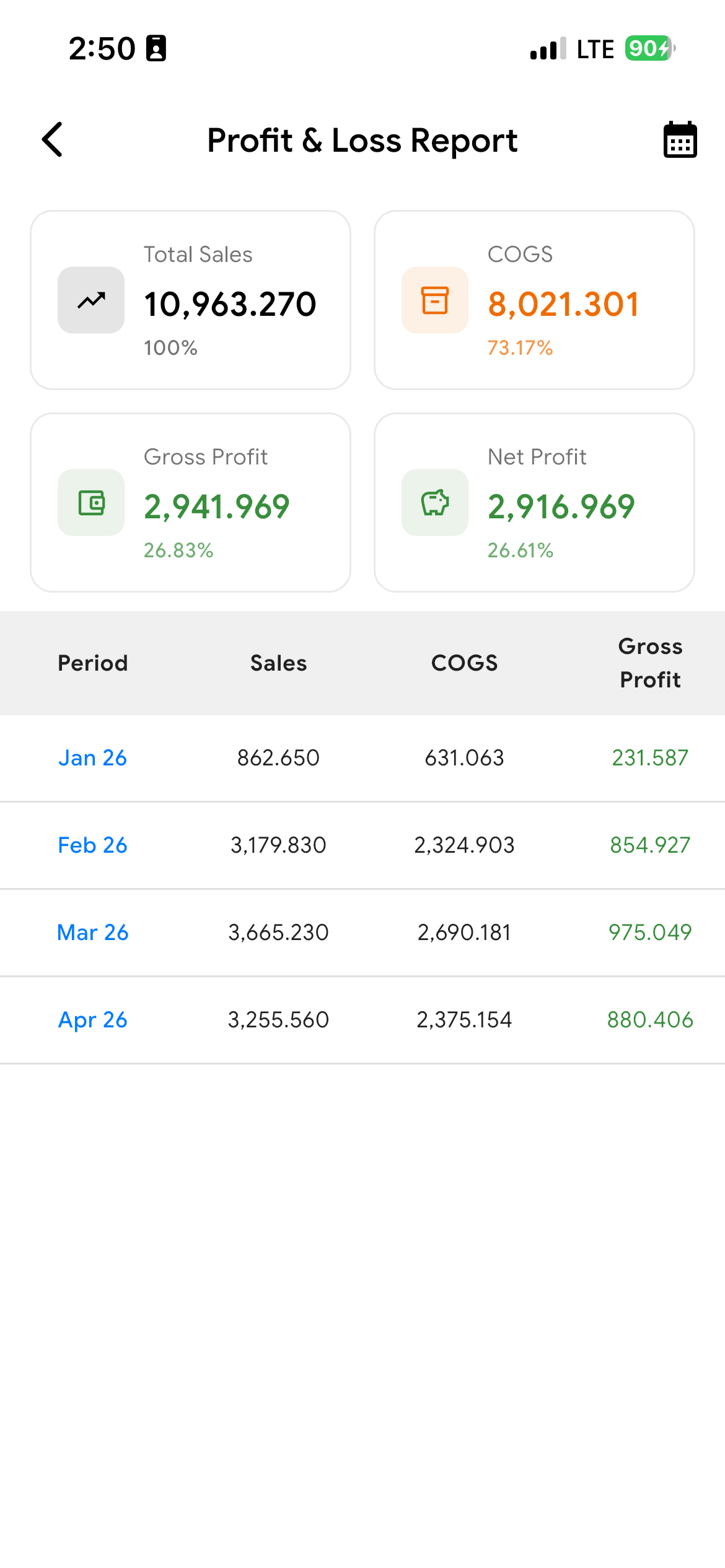The height and width of the screenshot is (1568, 725).
Task: Open details for Jan 26
Action: click(92, 757)
